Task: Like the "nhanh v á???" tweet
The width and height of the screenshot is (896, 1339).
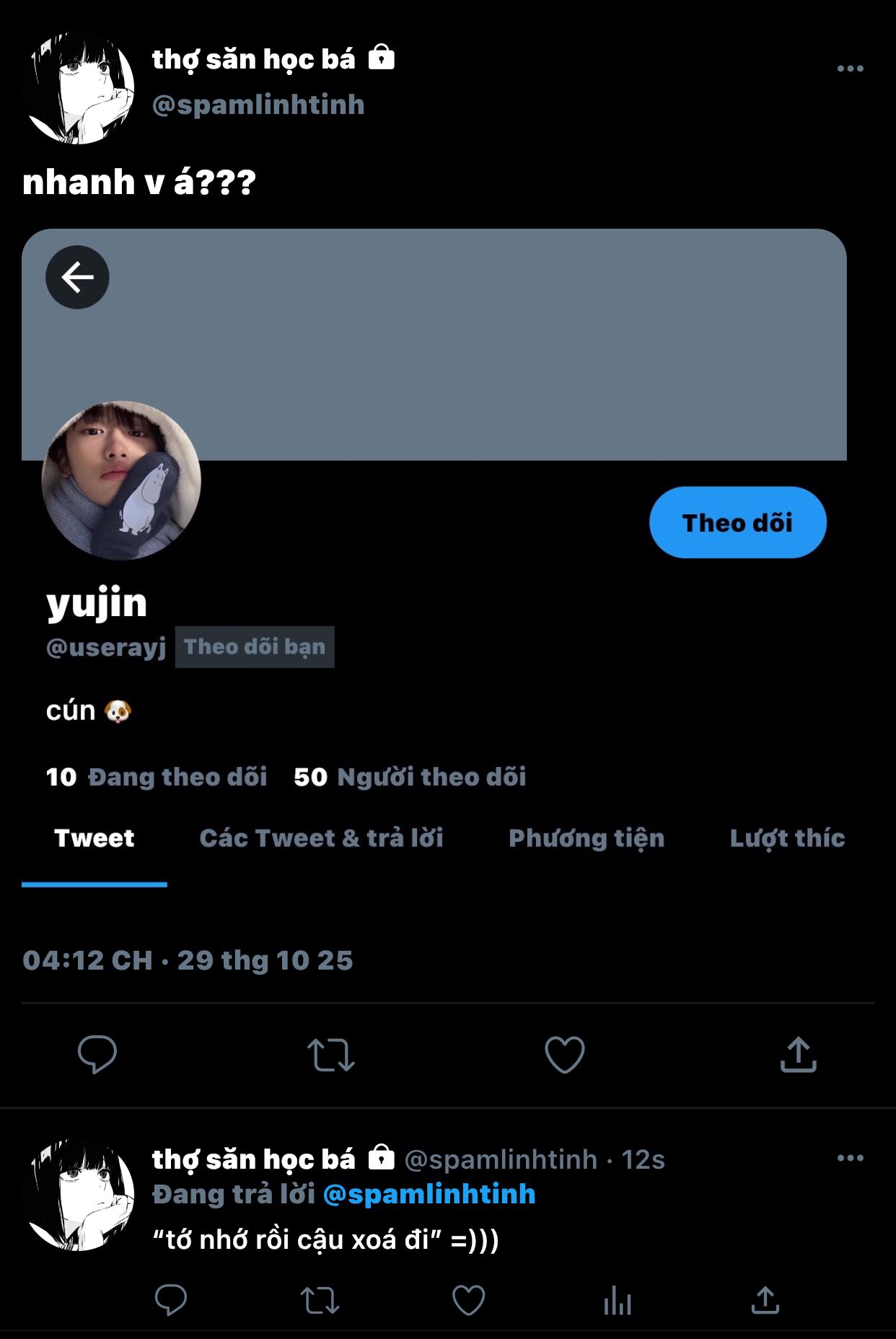Action: pos(564,1055)
